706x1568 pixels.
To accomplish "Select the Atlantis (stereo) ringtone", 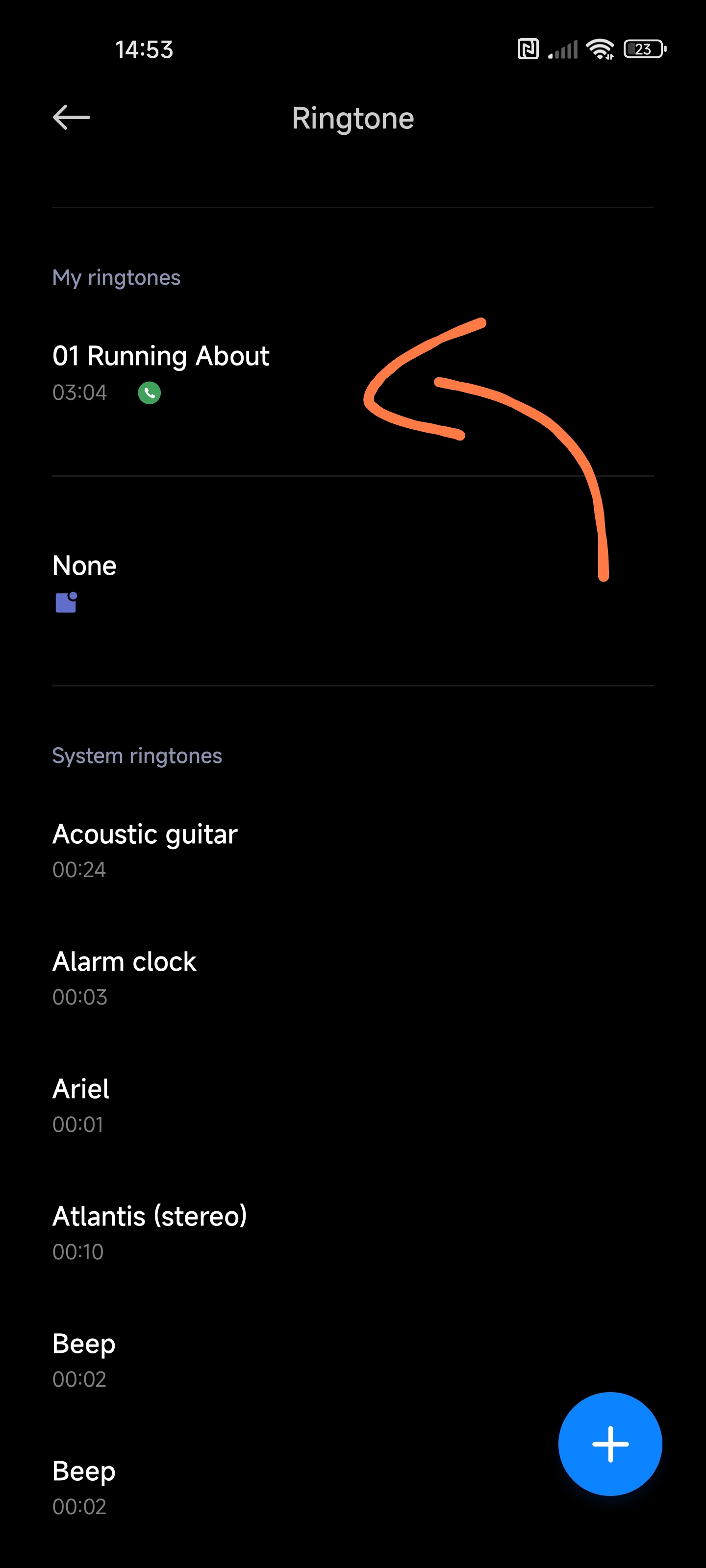I will pos(353,1232).
